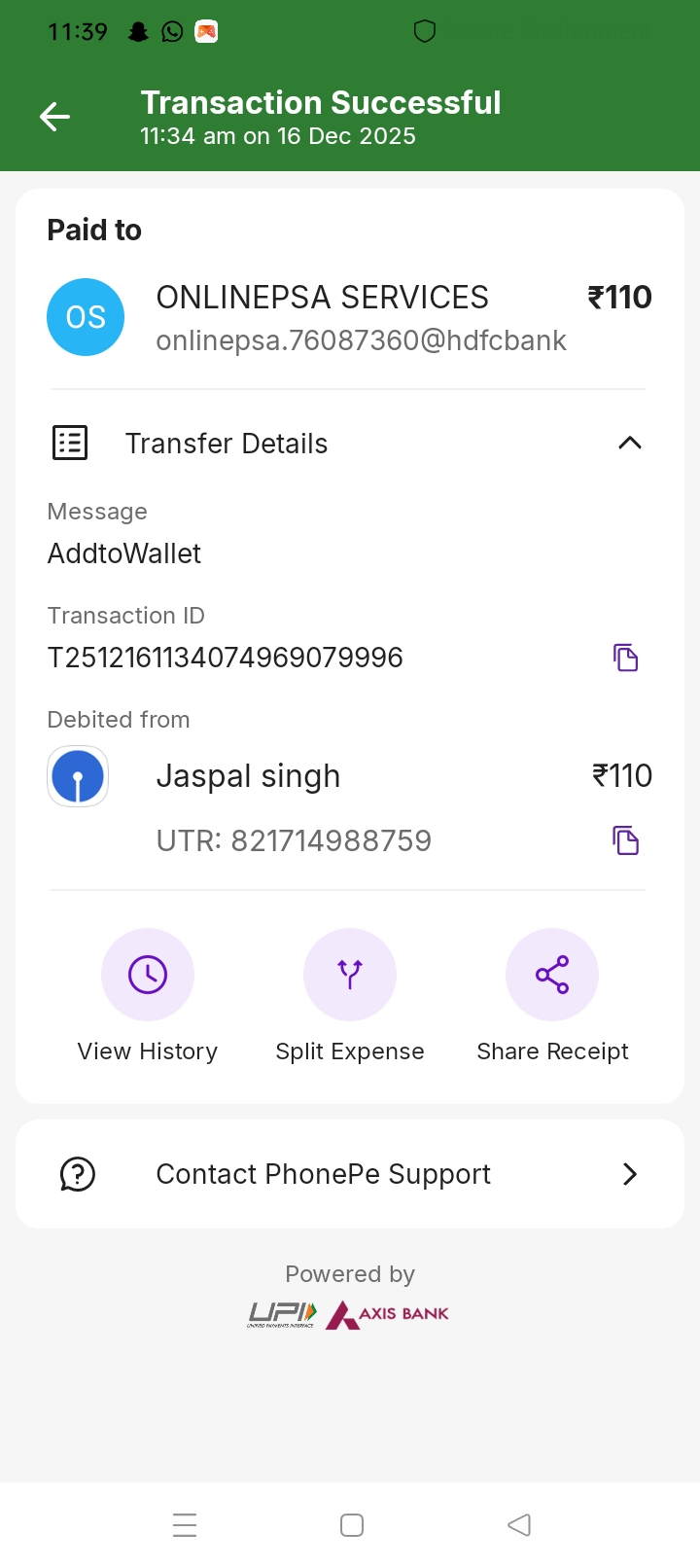Tap View History

(x=148, y=975)
